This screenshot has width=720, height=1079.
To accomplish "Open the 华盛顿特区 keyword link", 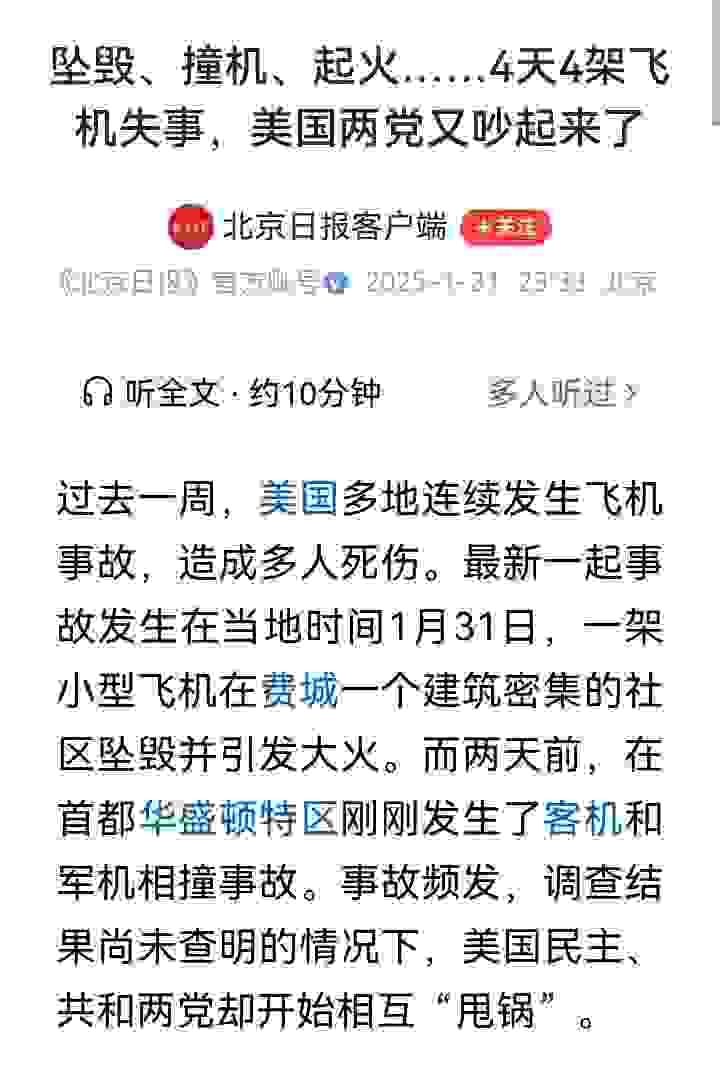I will (236, 820).
